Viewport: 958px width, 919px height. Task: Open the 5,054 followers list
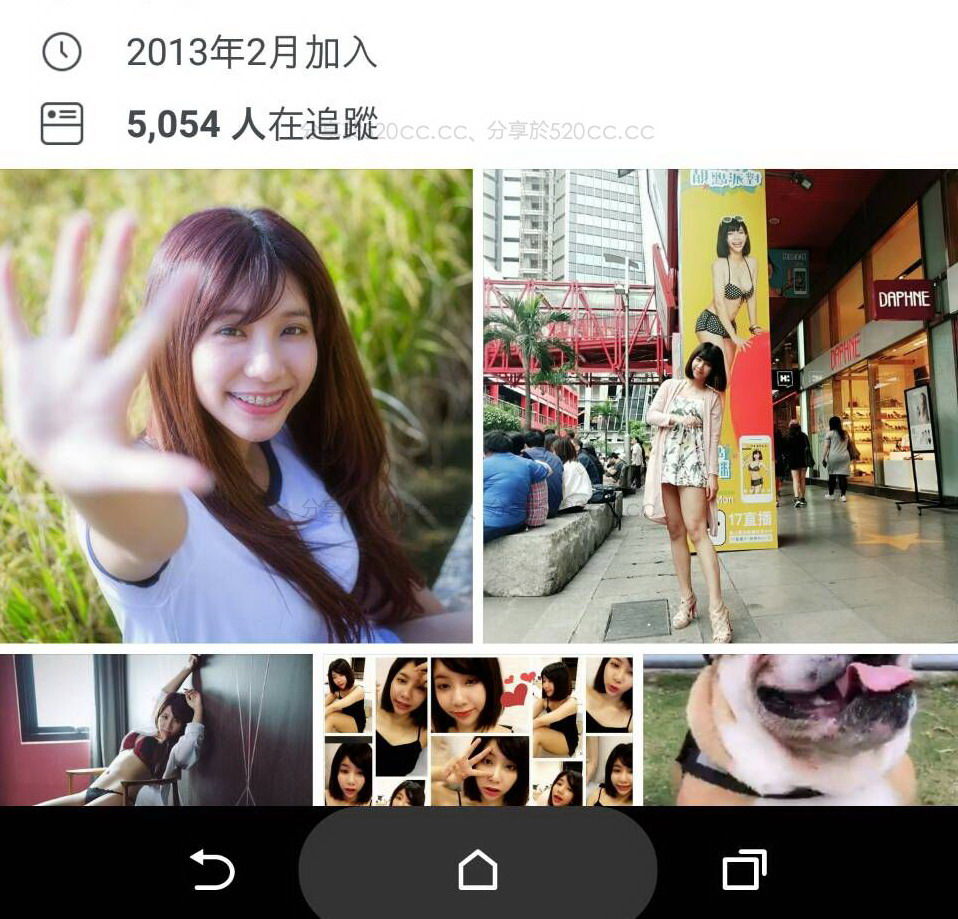pos(252,125)
